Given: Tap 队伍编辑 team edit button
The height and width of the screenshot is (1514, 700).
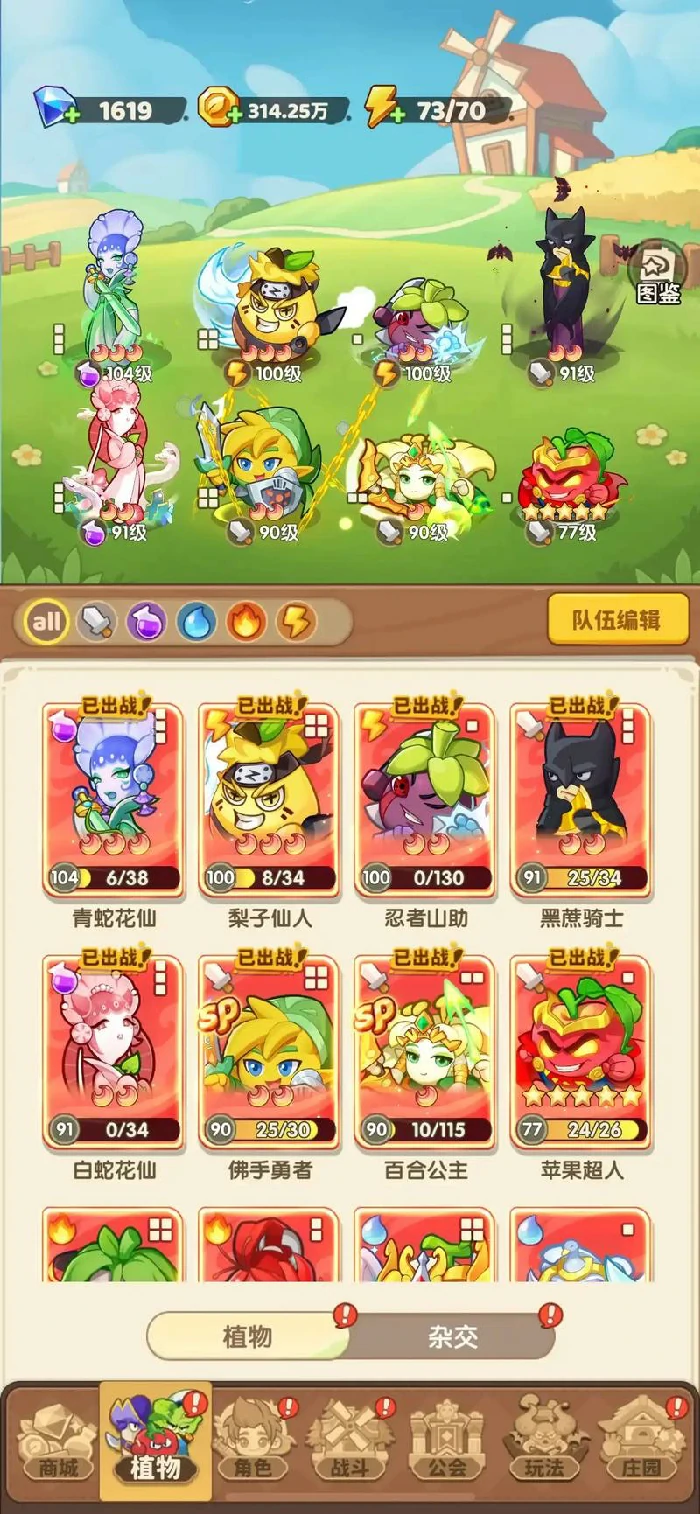Looking at the screenshot, I should point(618,619).
